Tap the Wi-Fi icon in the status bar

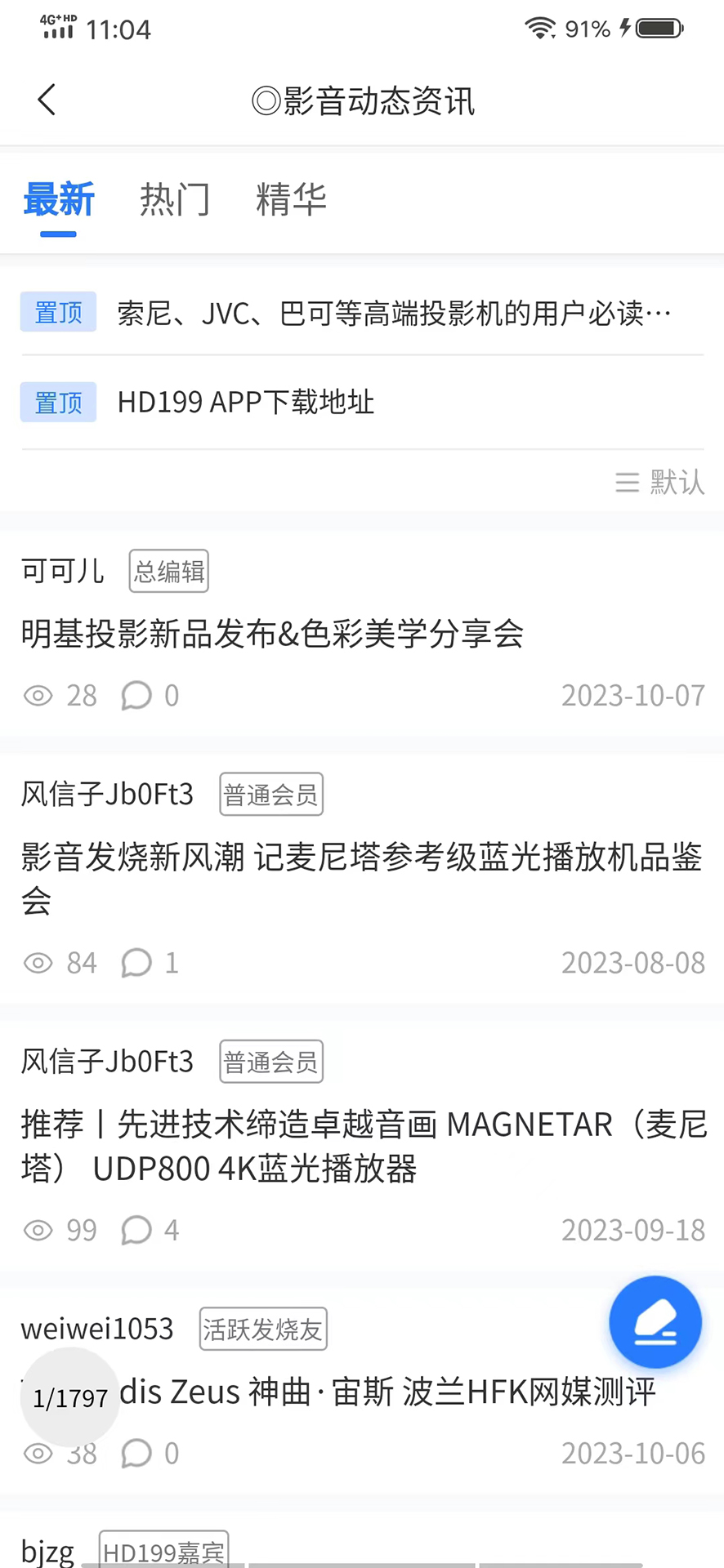[x=540, y=27]
